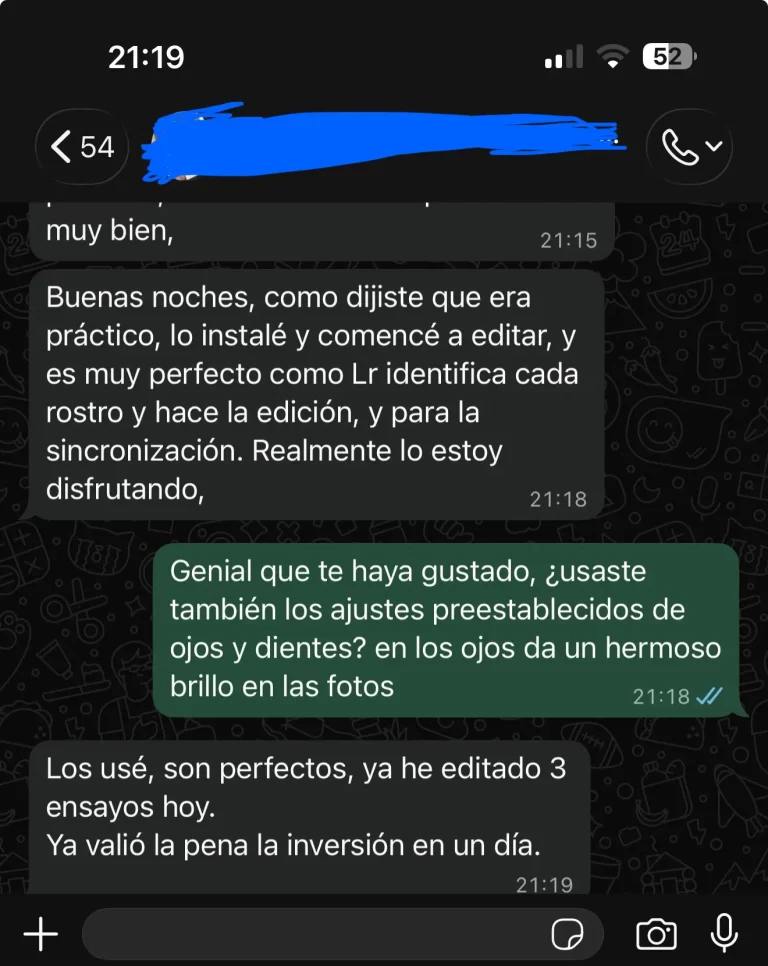The image size is (768, 966).
Task: Open the call options button
Action: (x=690, y=147)
